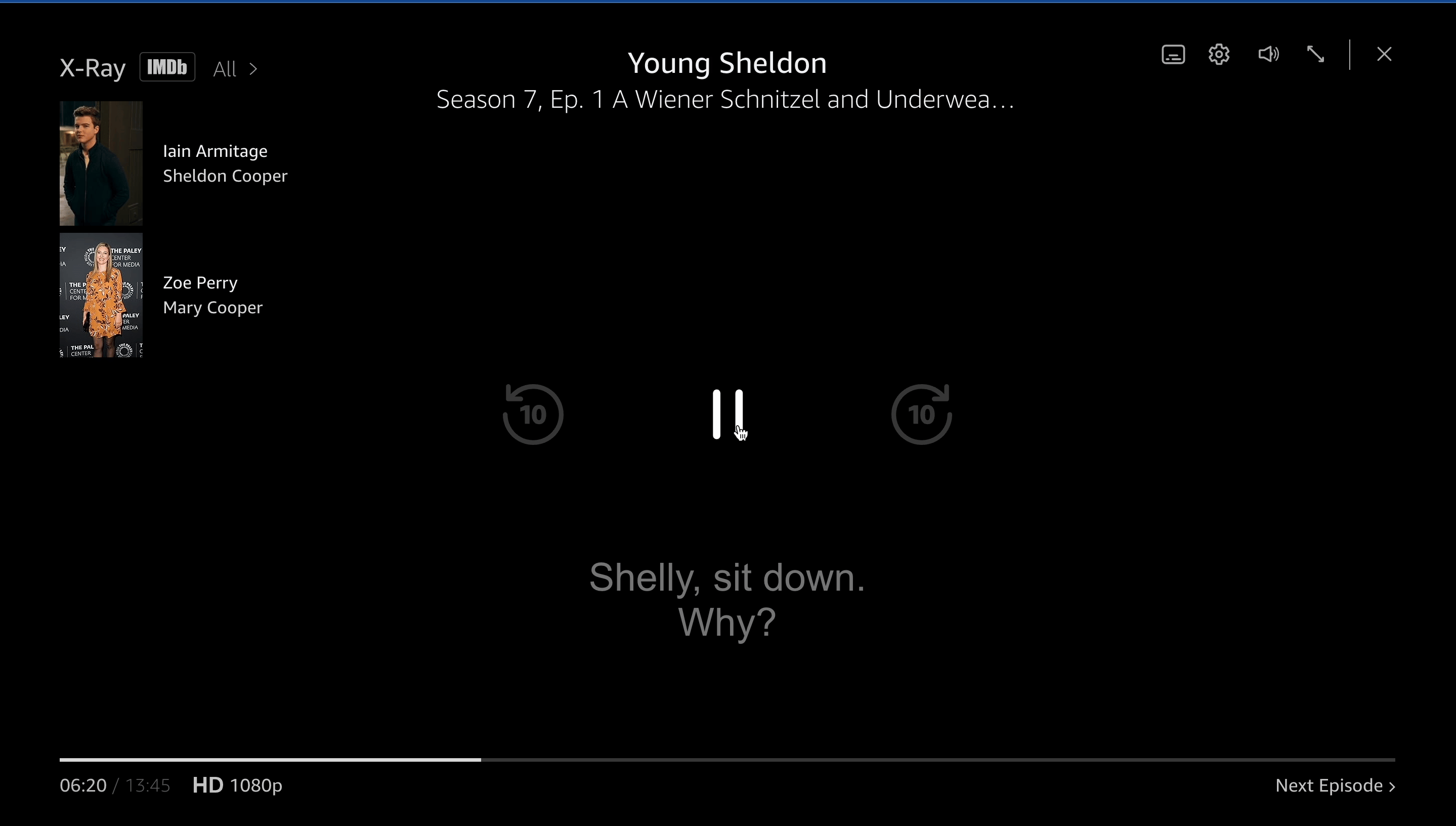The width and height of the screenshot is (1456, 826).
Task: Open subtitles and audio options
Action: [x=1173, y=55]
